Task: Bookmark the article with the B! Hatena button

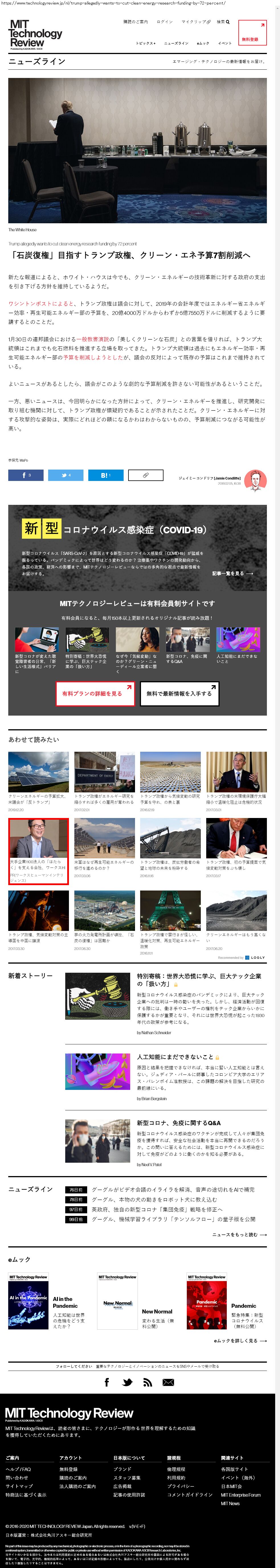Action: 105,475
